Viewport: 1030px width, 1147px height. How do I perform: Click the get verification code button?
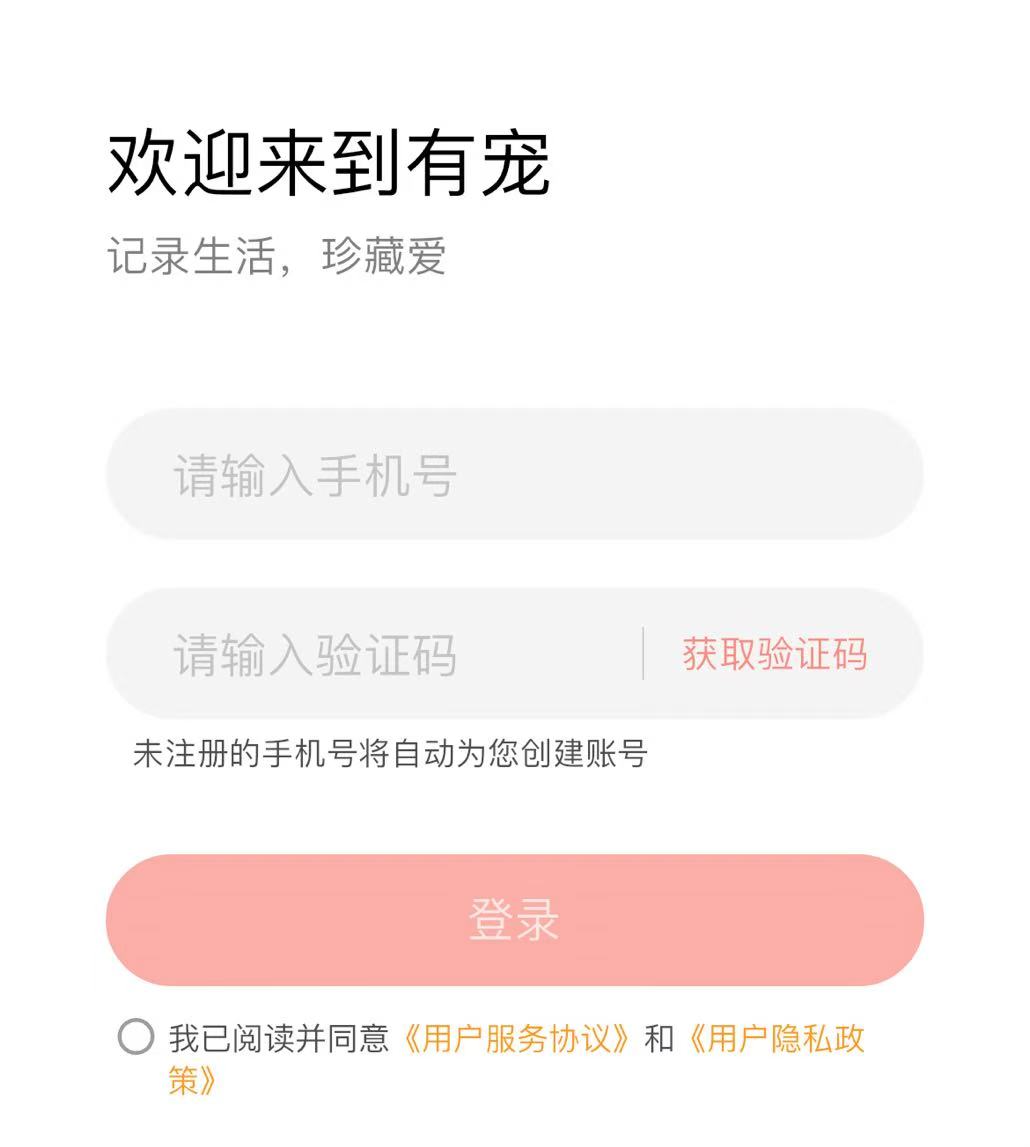773,655
